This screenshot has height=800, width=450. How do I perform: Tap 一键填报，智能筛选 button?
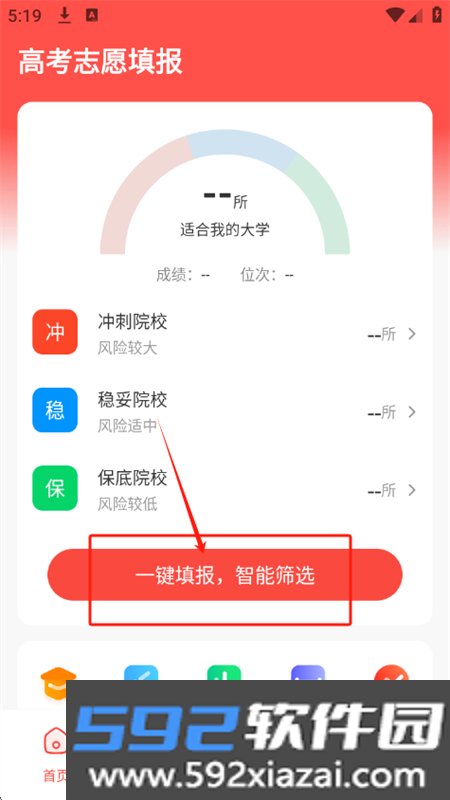click(224, 575)
